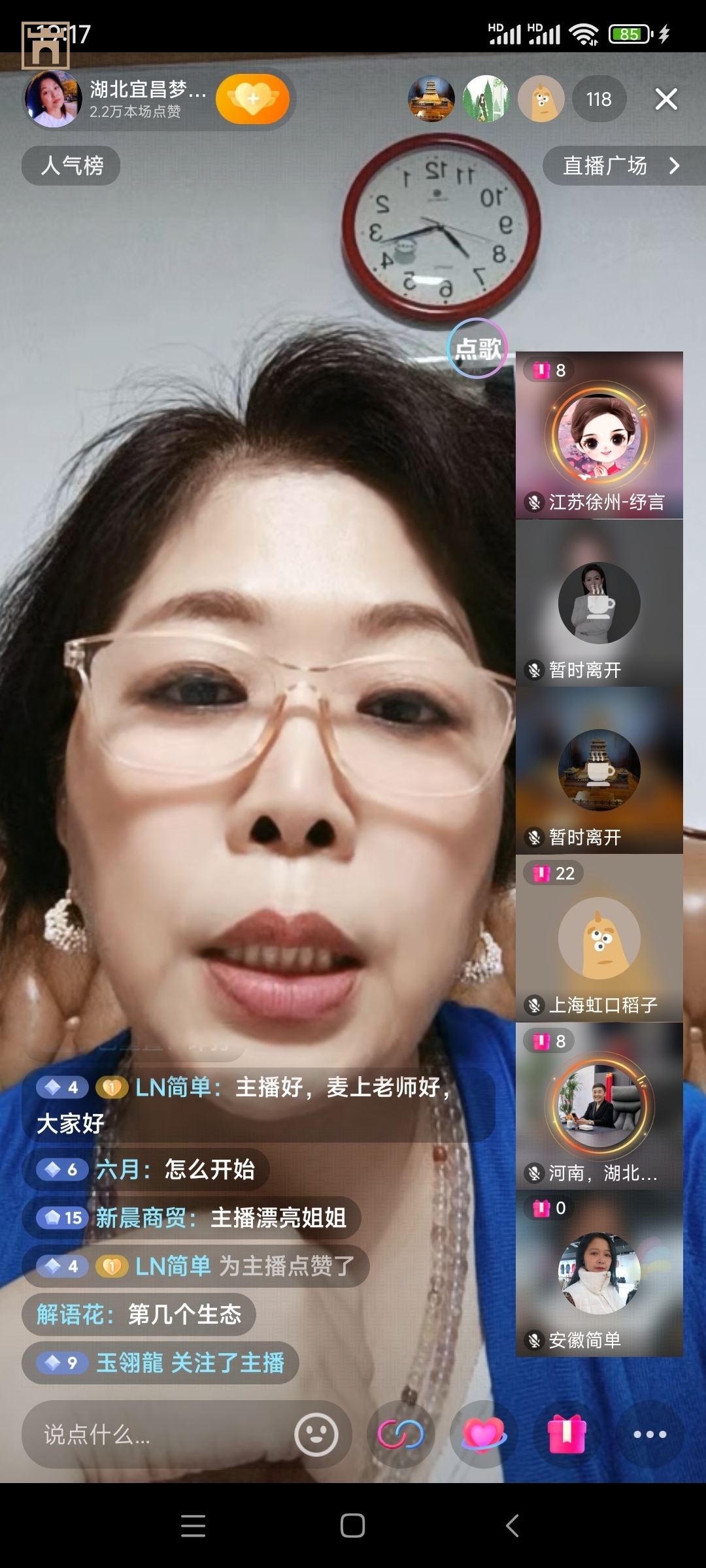Tap the system back button
The image size is (706, 1568).
(513, 1526)
